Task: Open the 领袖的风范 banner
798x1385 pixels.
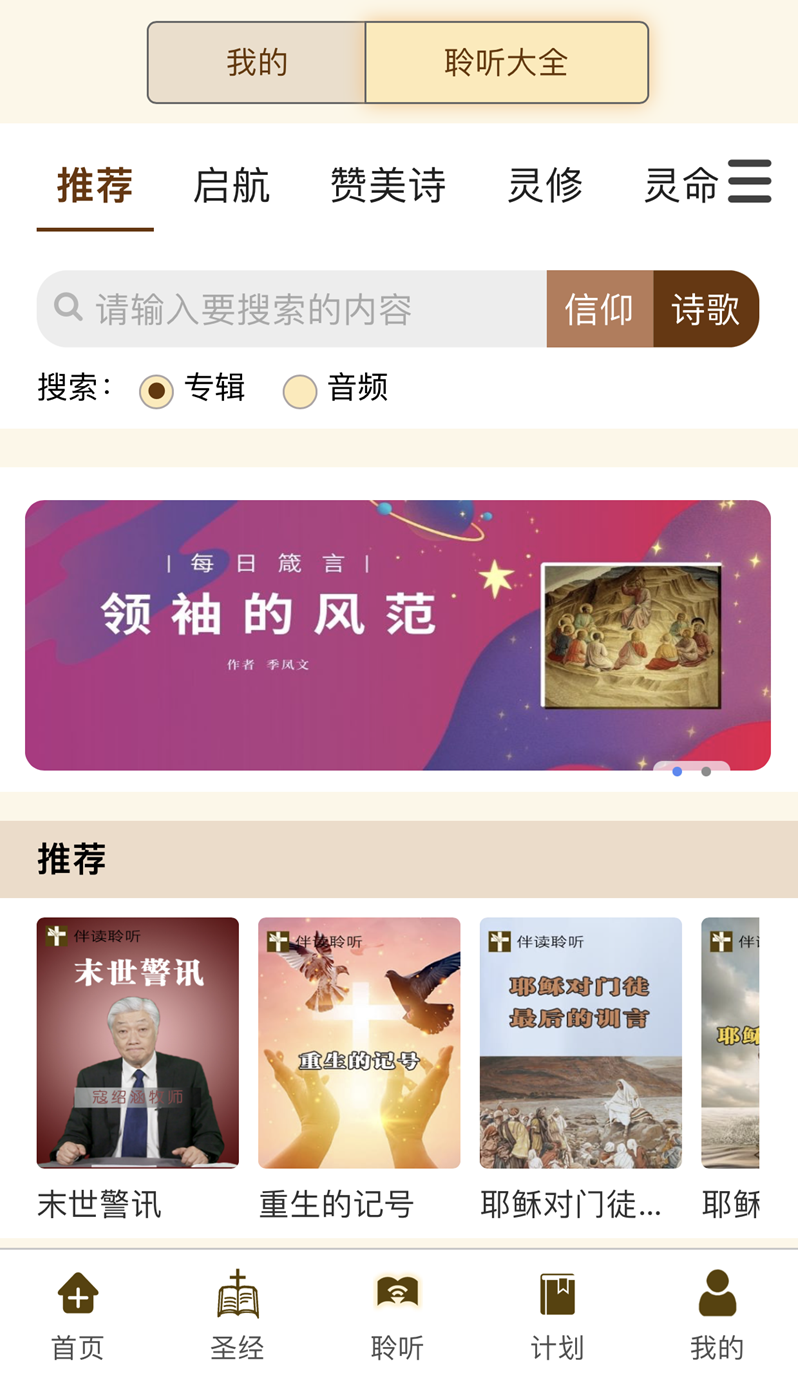Action: [x=398, y=635]
